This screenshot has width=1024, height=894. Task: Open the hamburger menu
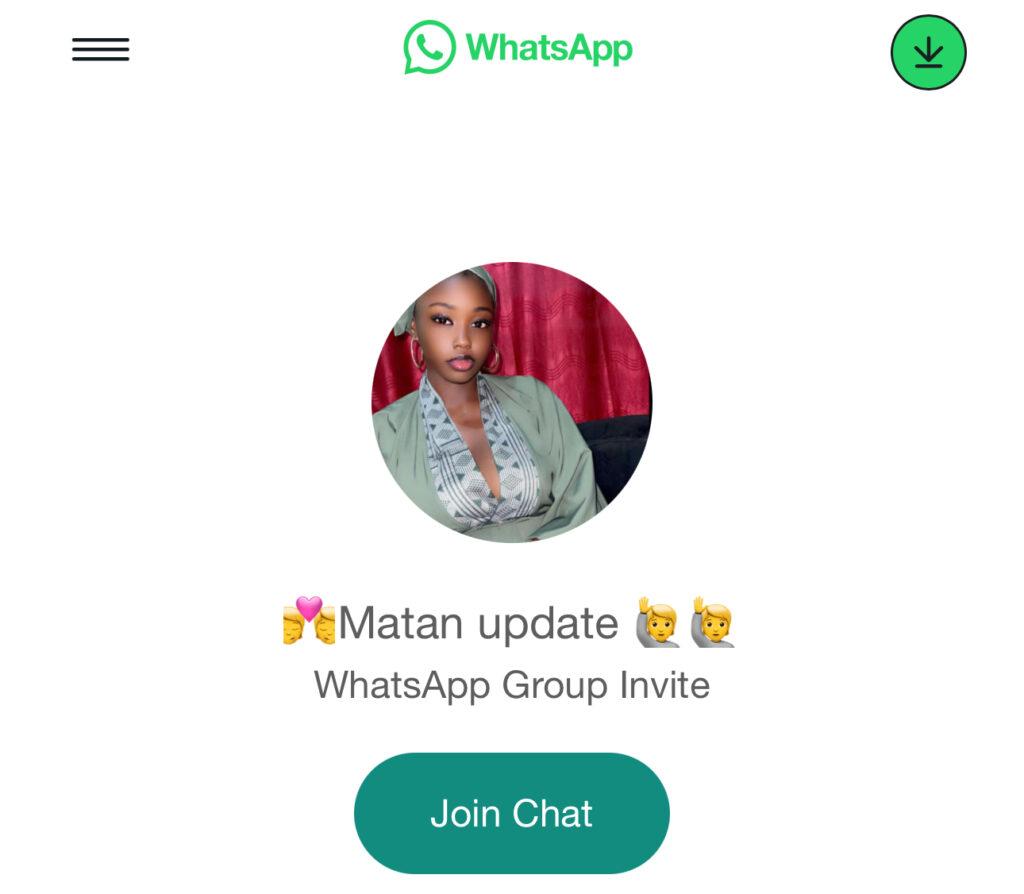(100, 49)
